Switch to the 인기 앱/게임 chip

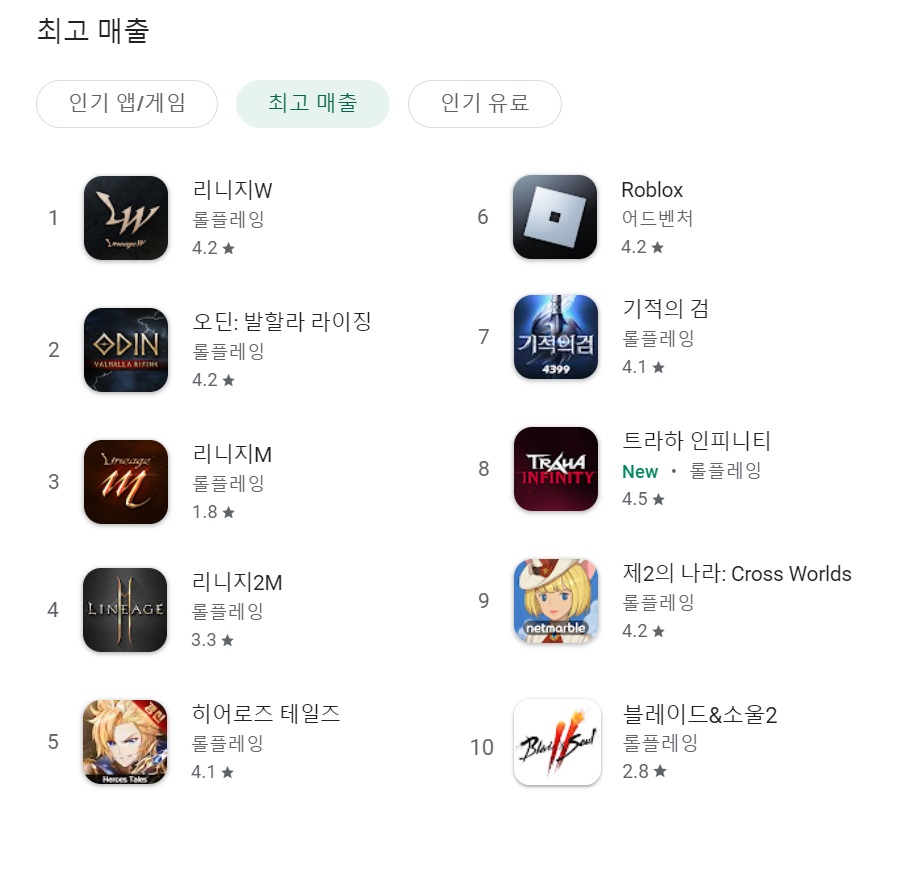click(x=127, y=103)
